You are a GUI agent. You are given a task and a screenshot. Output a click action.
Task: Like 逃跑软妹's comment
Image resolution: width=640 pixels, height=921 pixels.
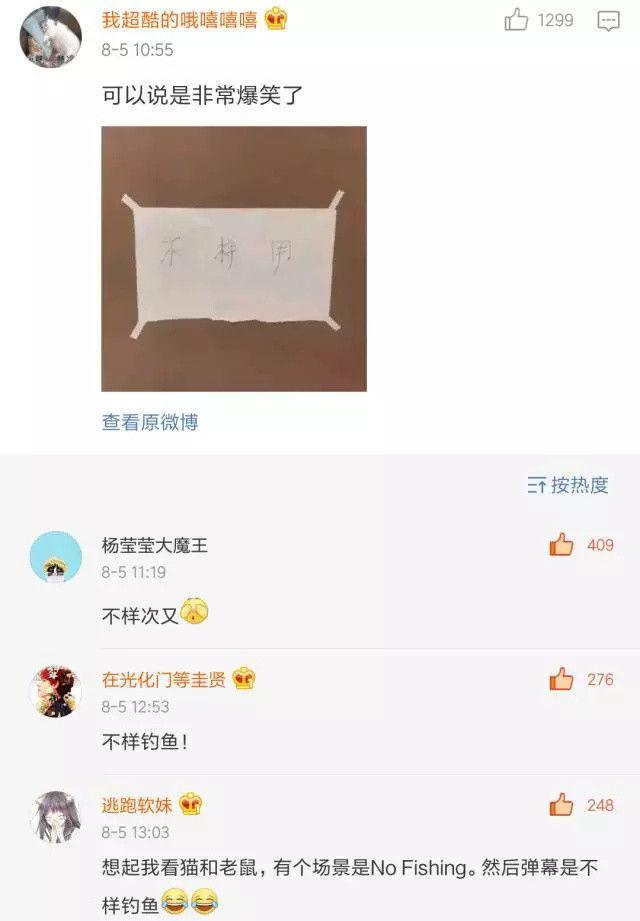click(561, 804)
